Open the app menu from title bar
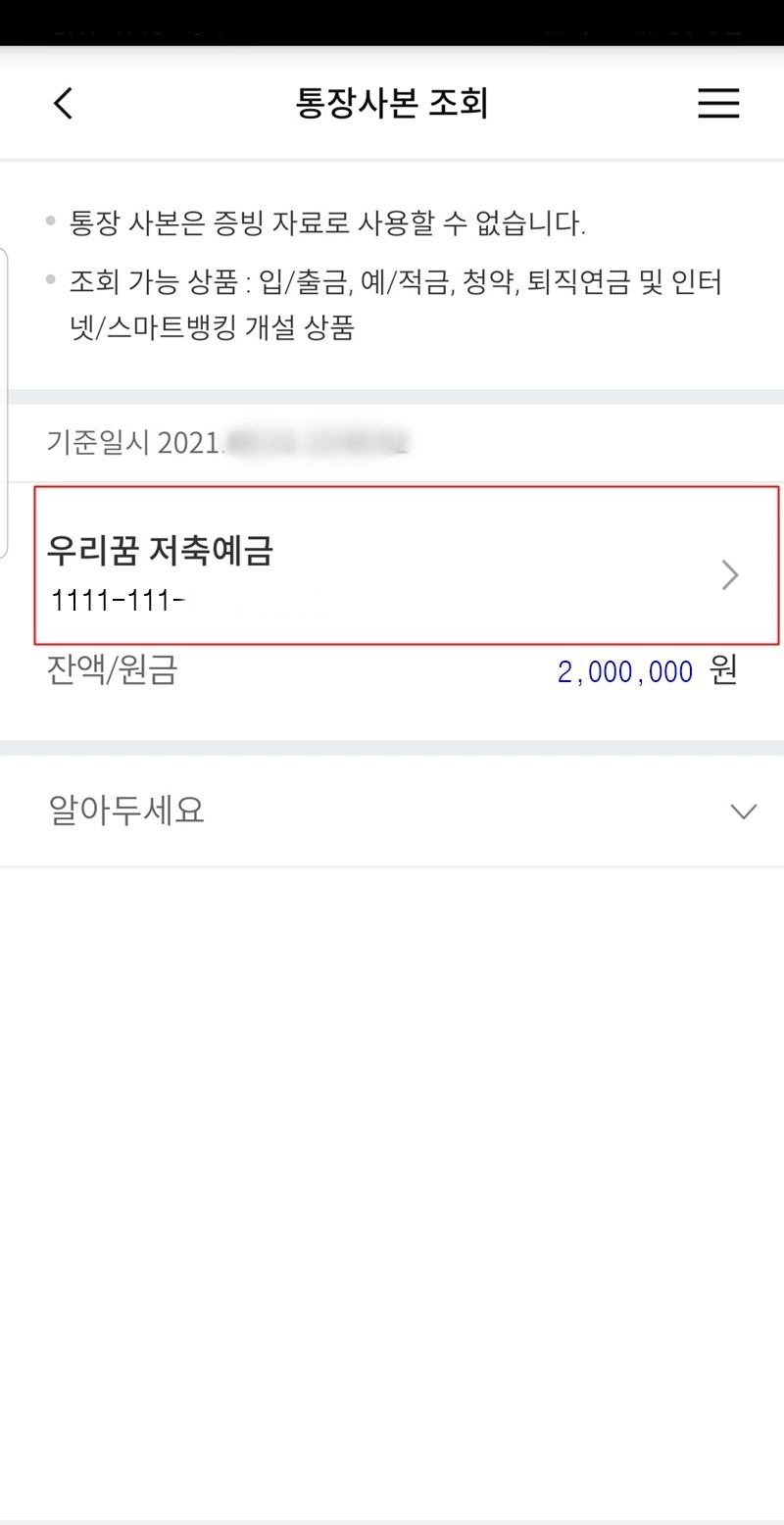Screen dimensions: 784x1525 pyautogui.click(x=718, y=103)
